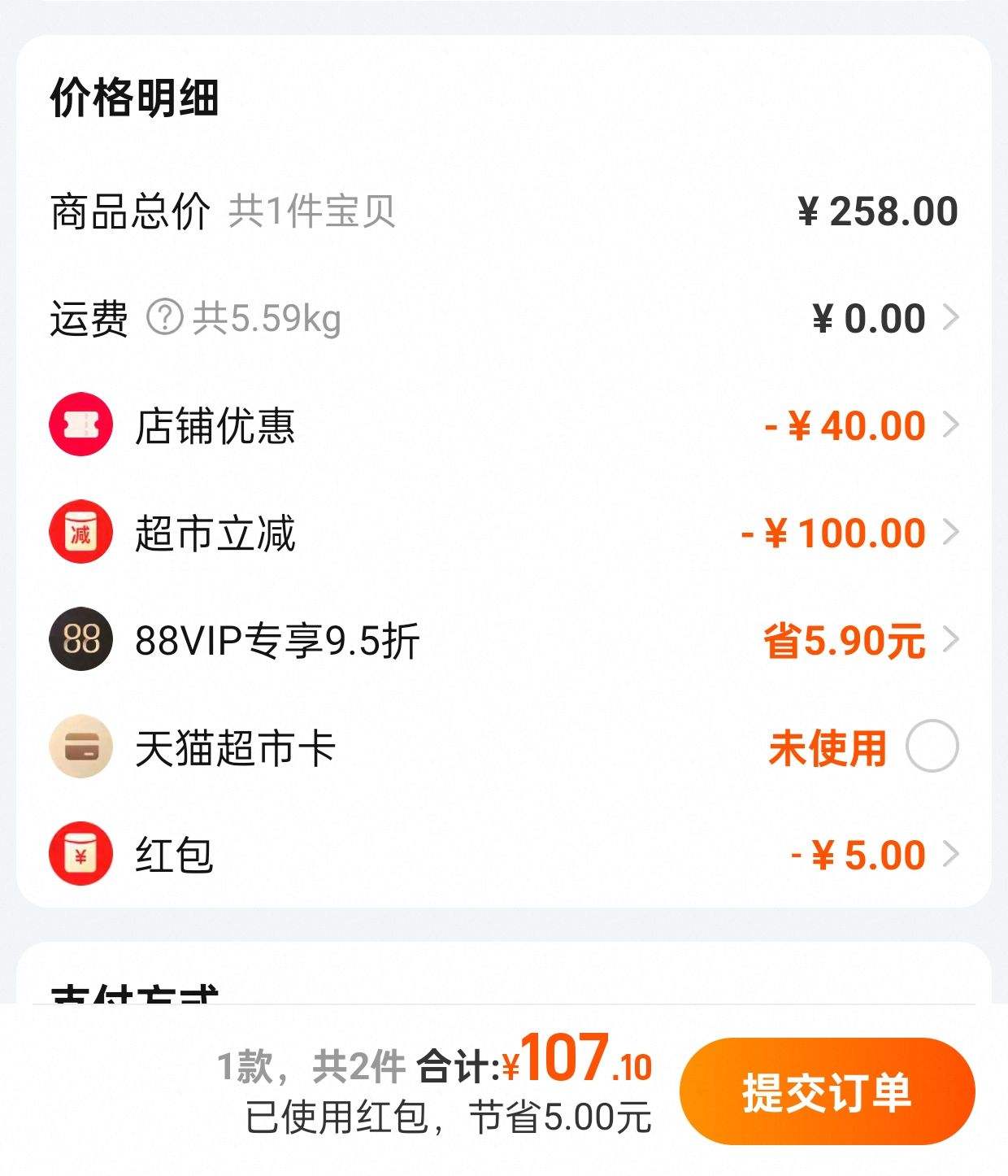Click the ¥ symbol on the 红包 icon
The height and width of the screenshot is (1176, 1008).
(x=80, y=856)
